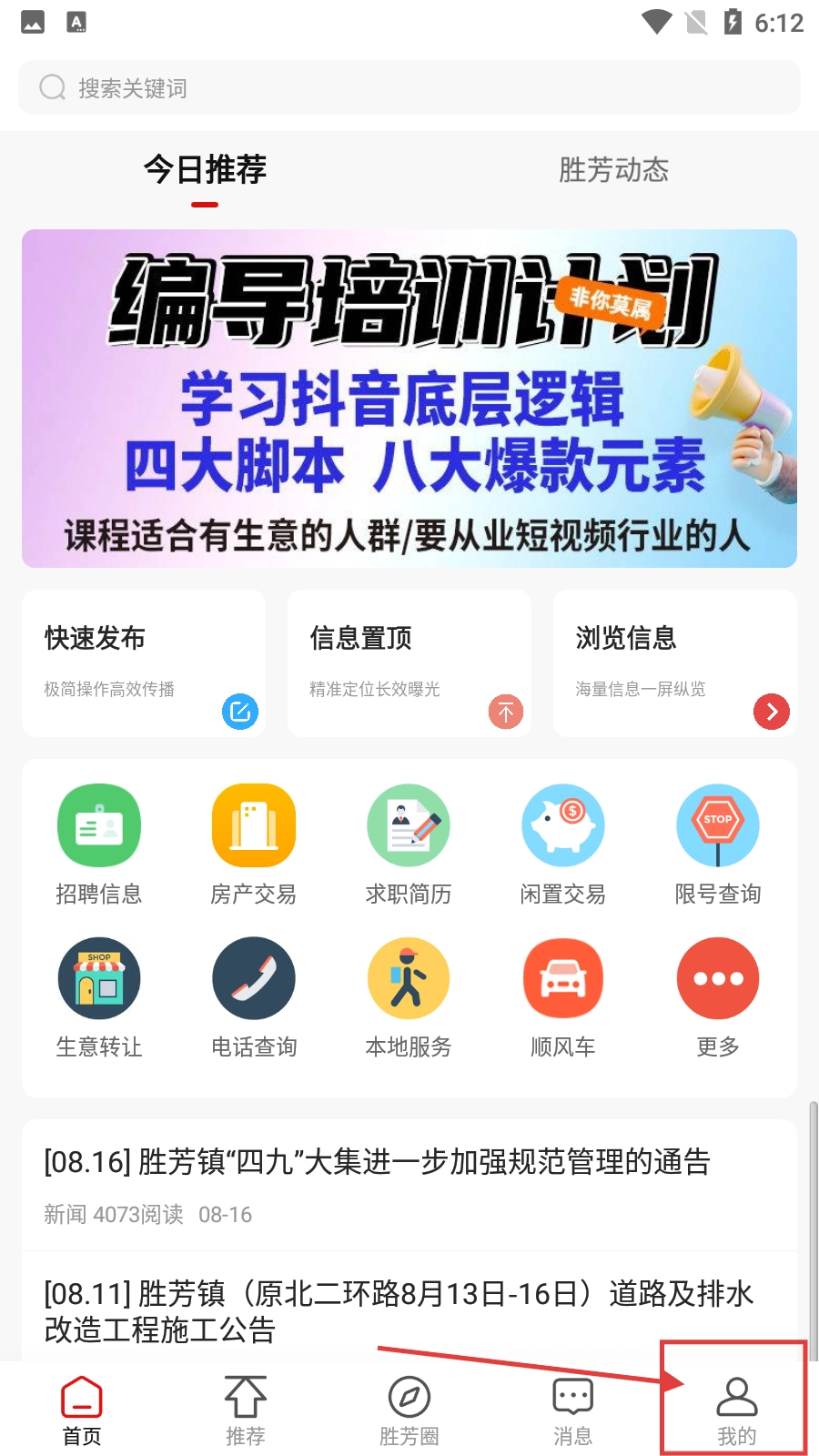Open 房产交易 category
The image size is (819, 1456).
(254, 844)
